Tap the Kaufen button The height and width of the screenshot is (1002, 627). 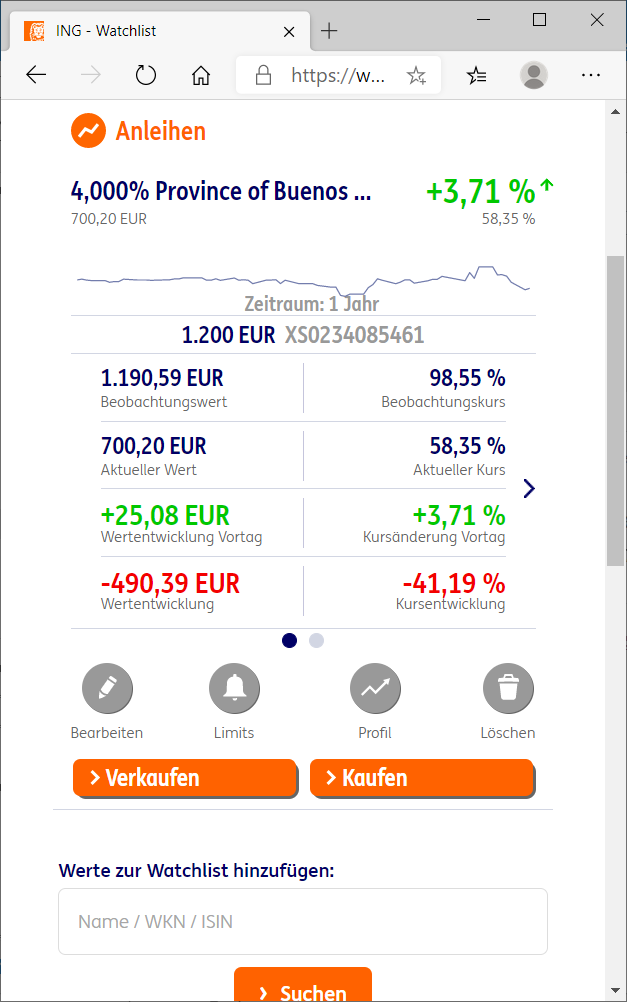click(422, 778)
